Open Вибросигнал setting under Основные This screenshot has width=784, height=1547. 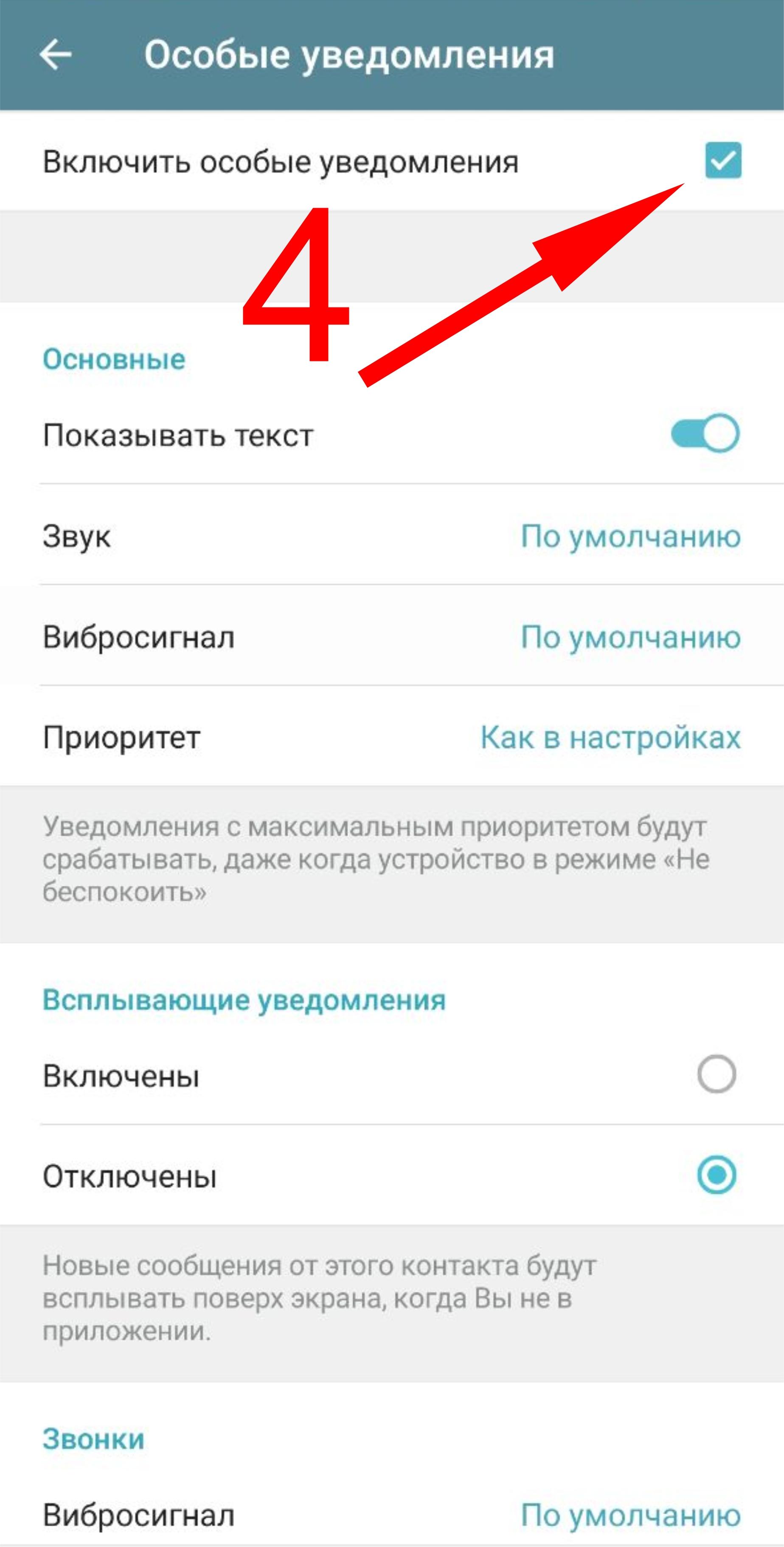pos(391,637)
